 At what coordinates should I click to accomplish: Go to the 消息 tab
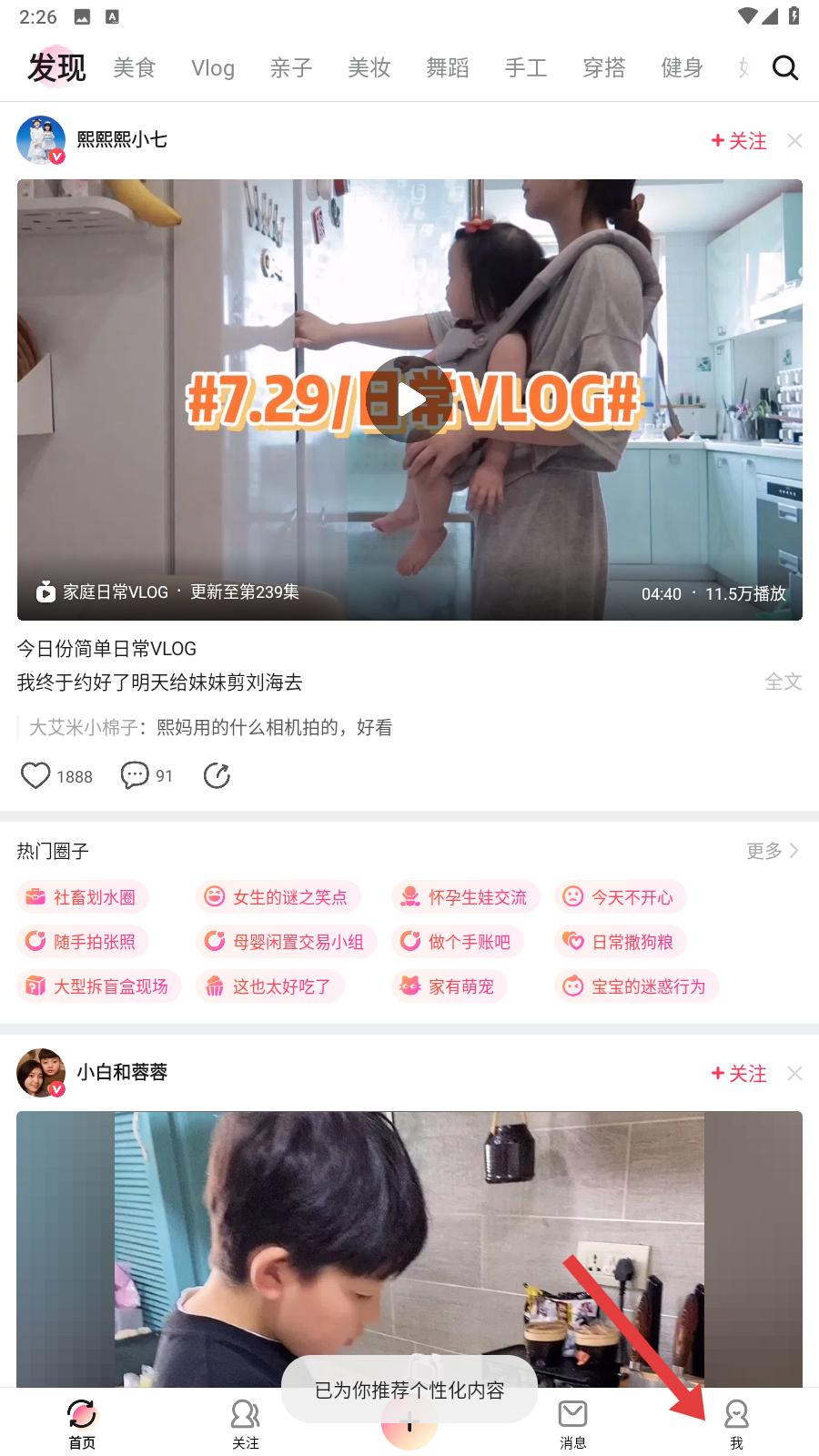[572, 1423]
